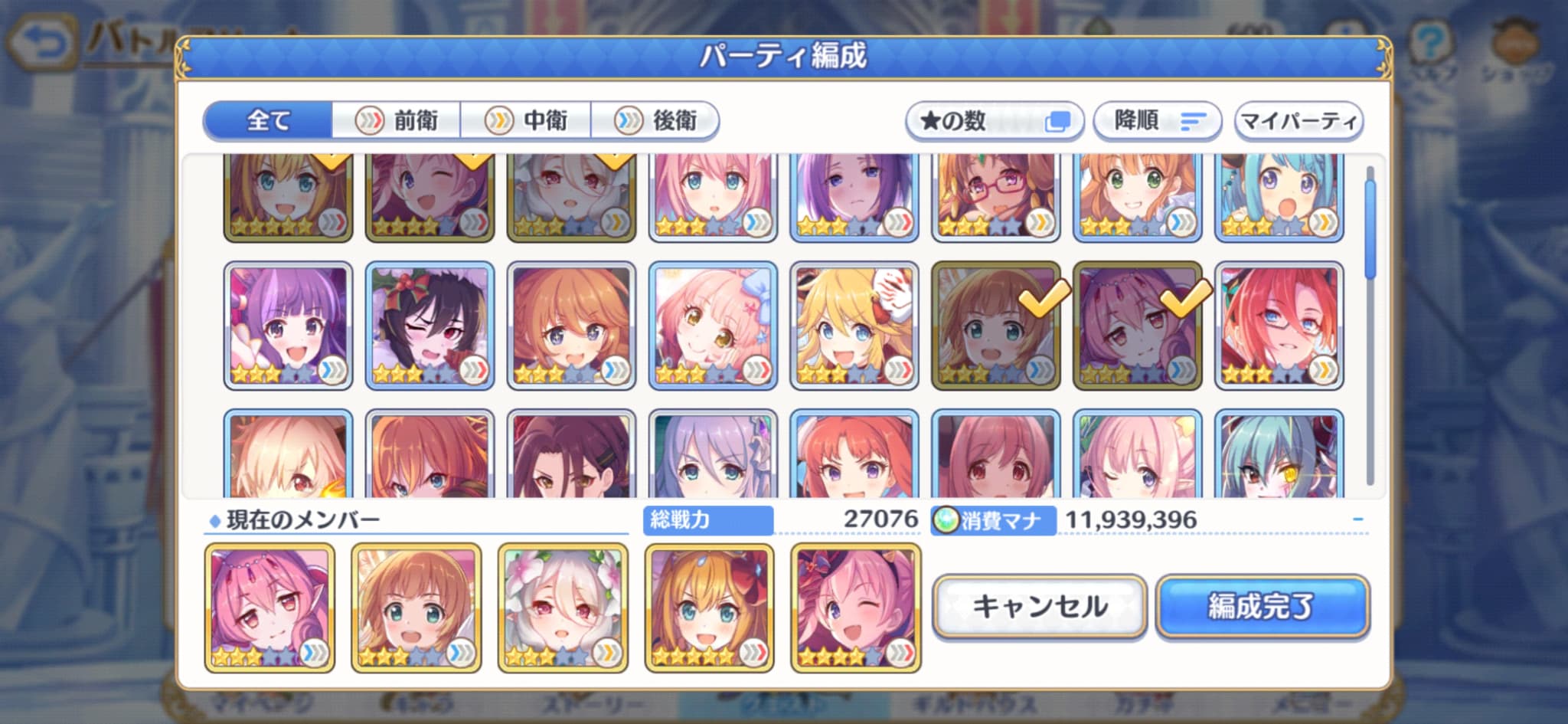
Task: Select the pink-haired character with blue ribbon
Action: coord(712,326)
